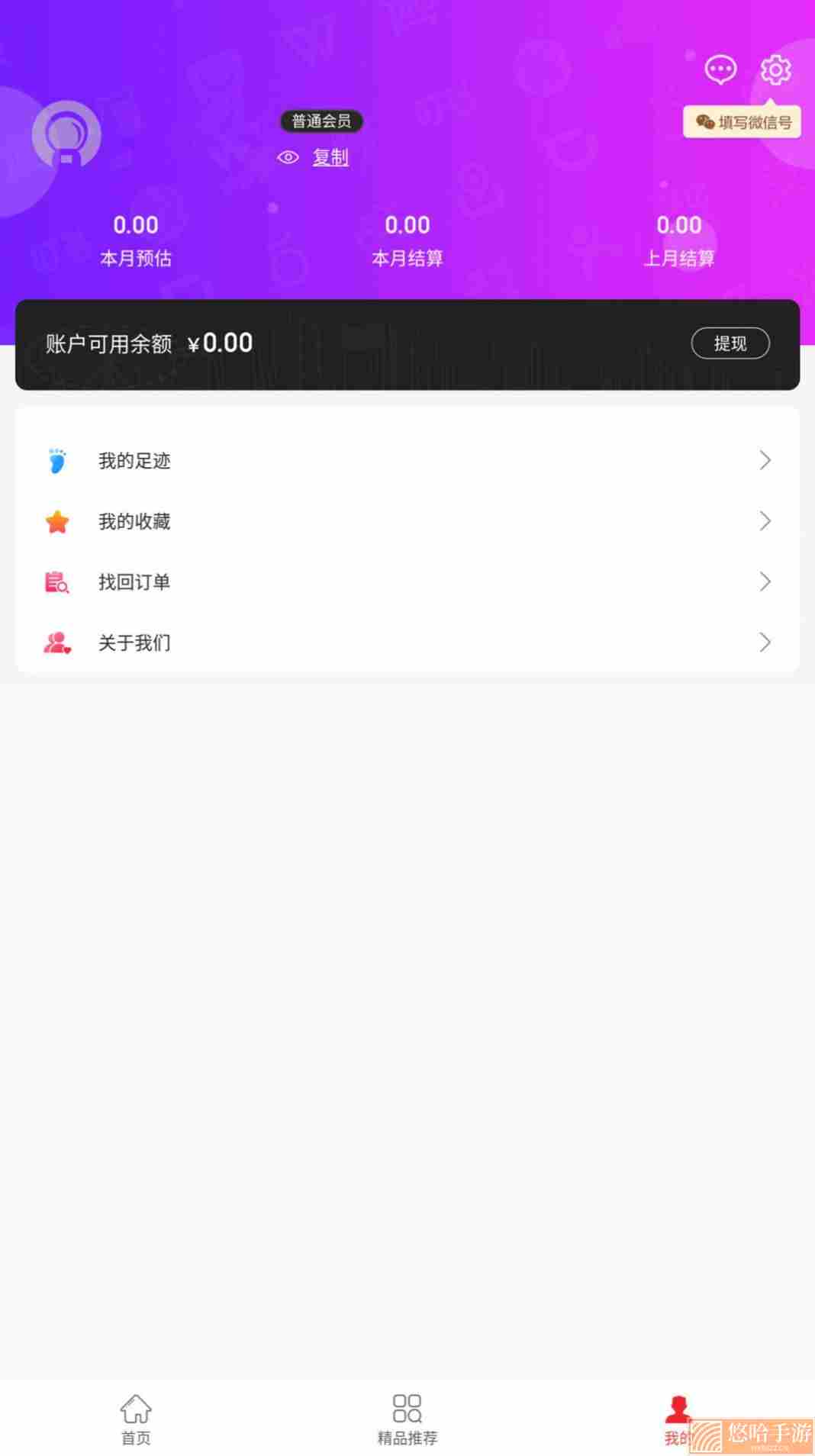Switch to the 精品推荐 tab
The width and height of the screenshot is (815, 1456).
coord(407,1419)
